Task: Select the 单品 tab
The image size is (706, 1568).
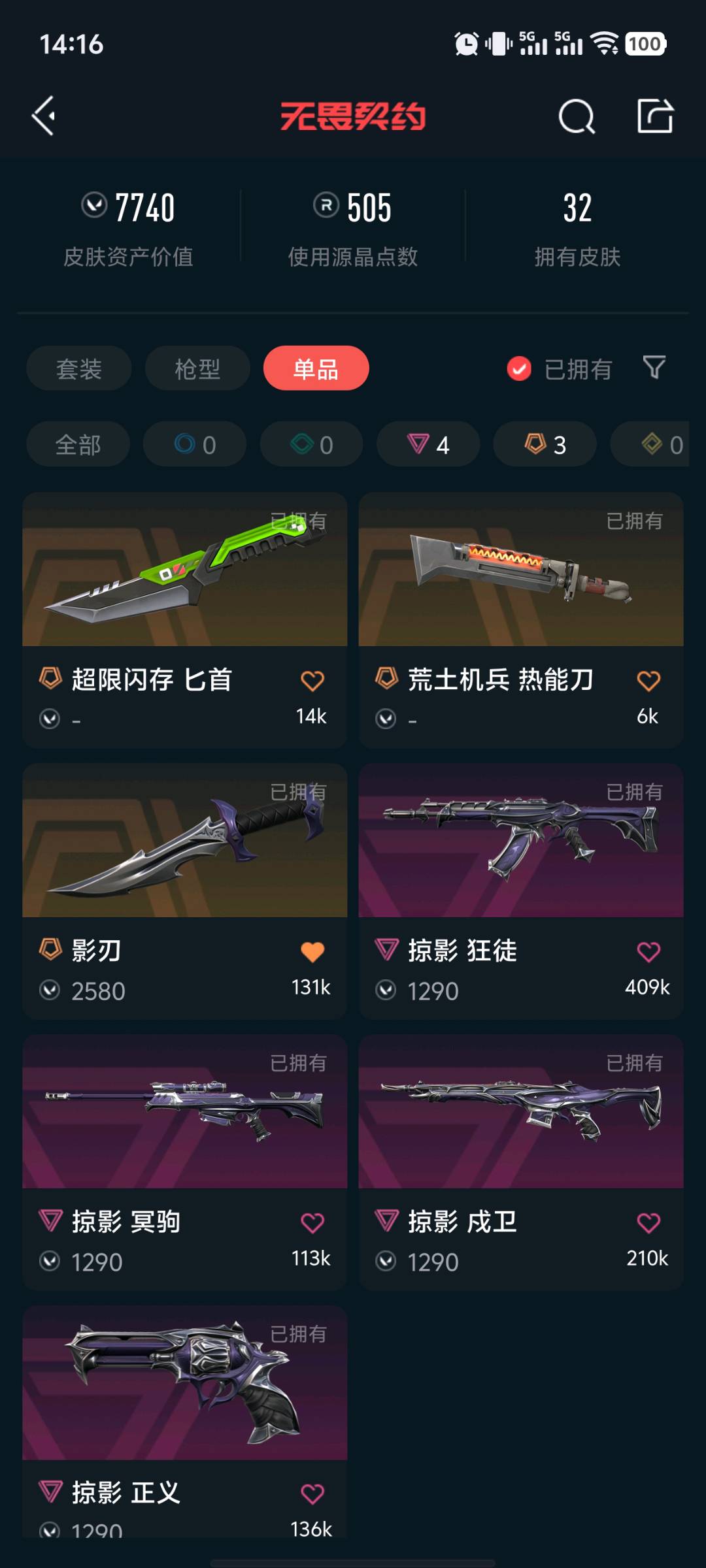Action: 316,368
